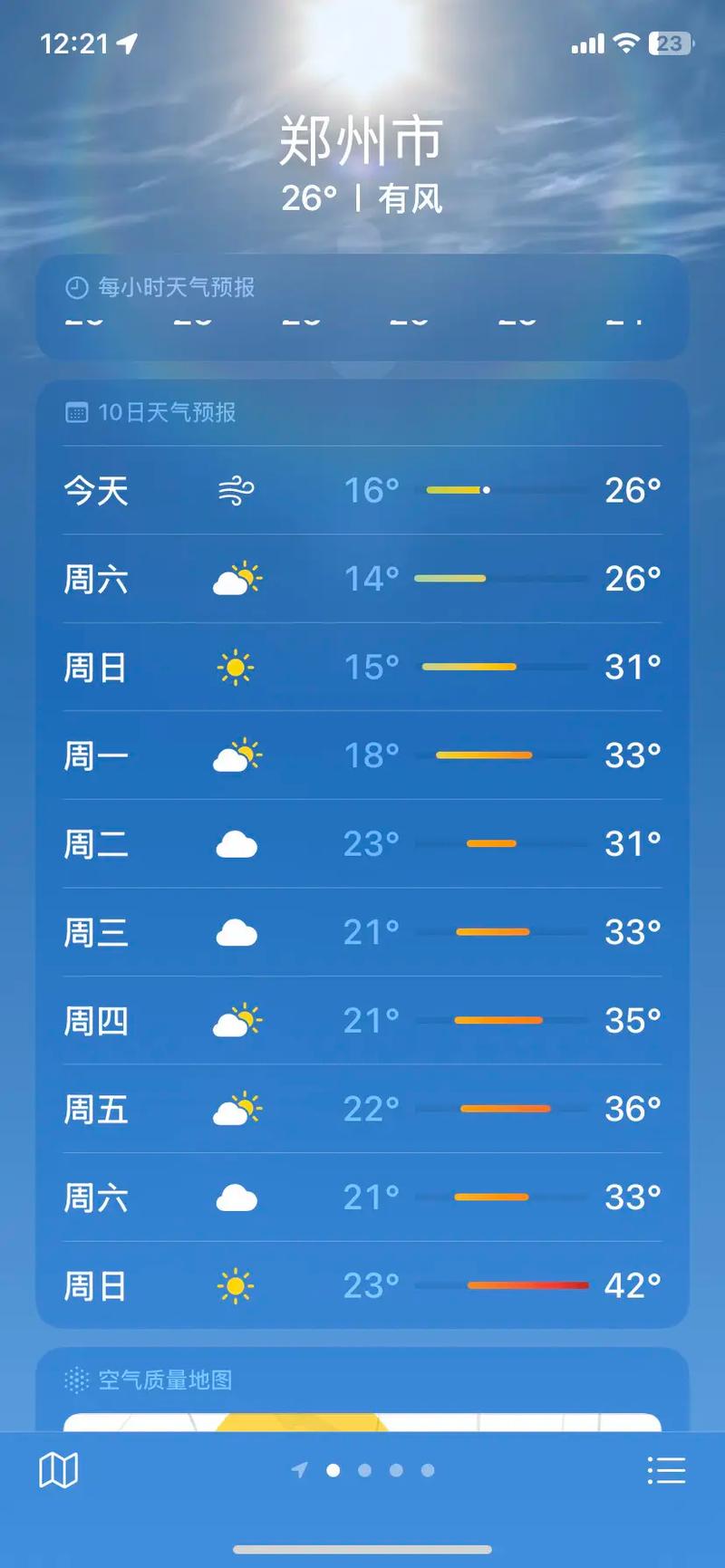Select the current location page dot
725x1568 pixels.
point(333,1470)
